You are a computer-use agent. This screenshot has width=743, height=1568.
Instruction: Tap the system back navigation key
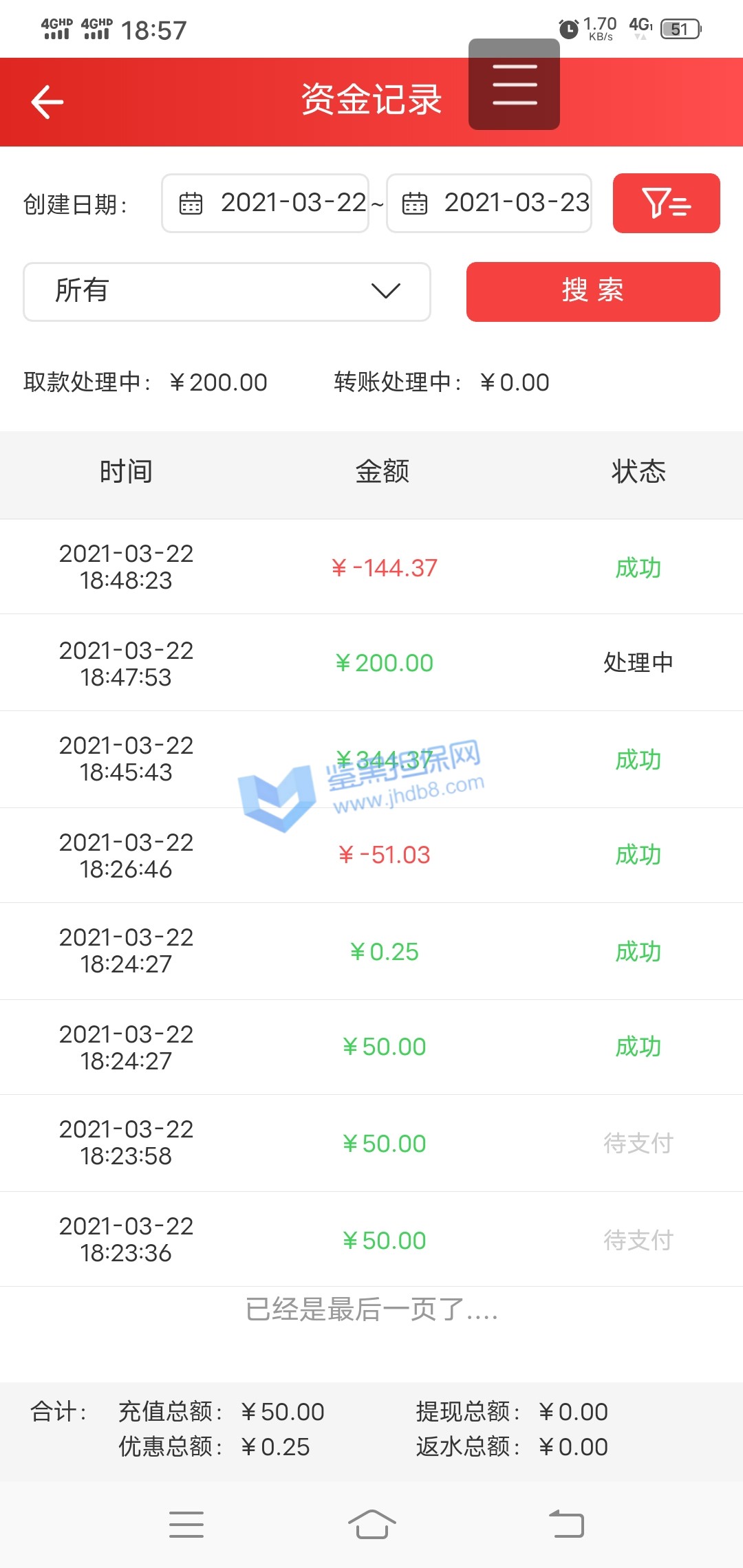pos(566,1524)
